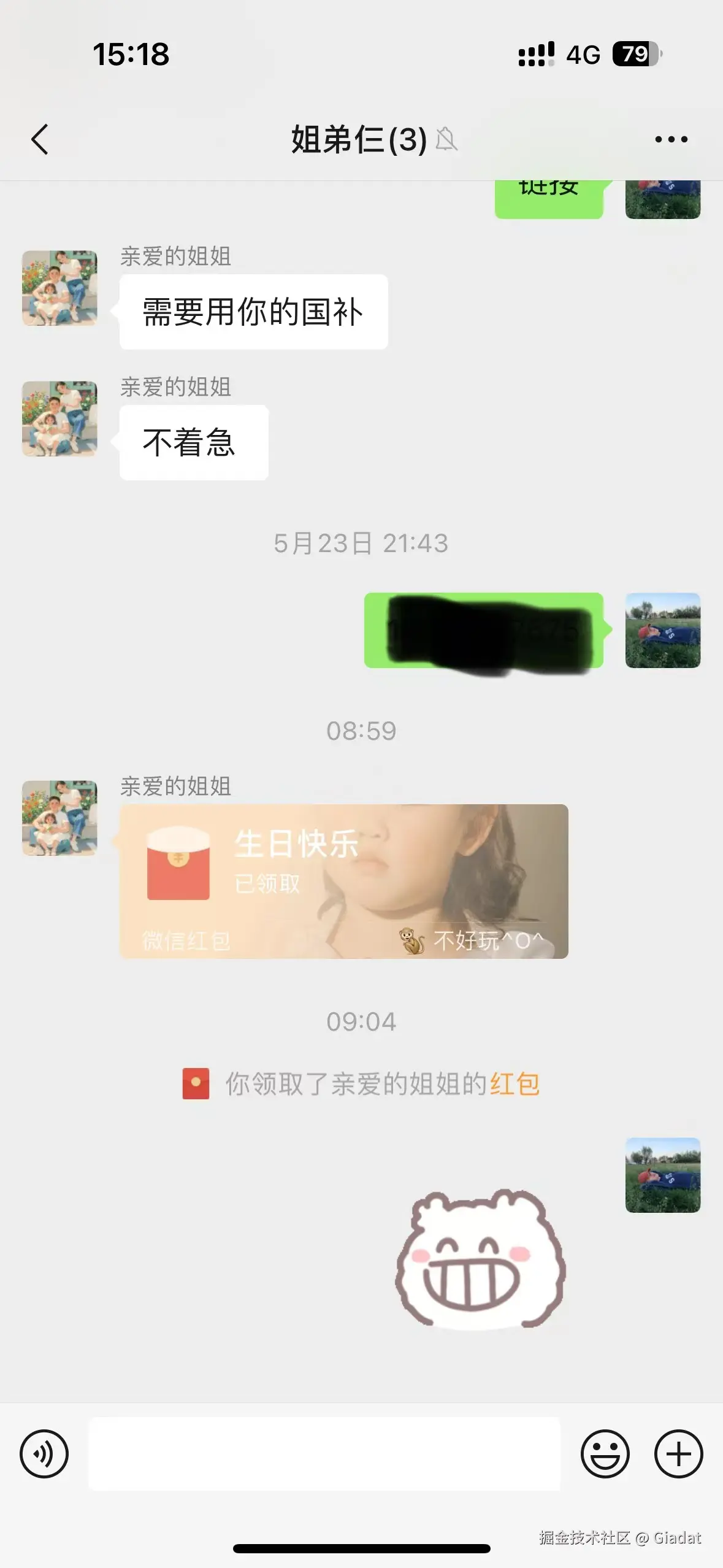Image resolution: width=723 pixels, height=1568 pixels.
Task: Open the emoji sticker panel
Action: (605, 1454)
